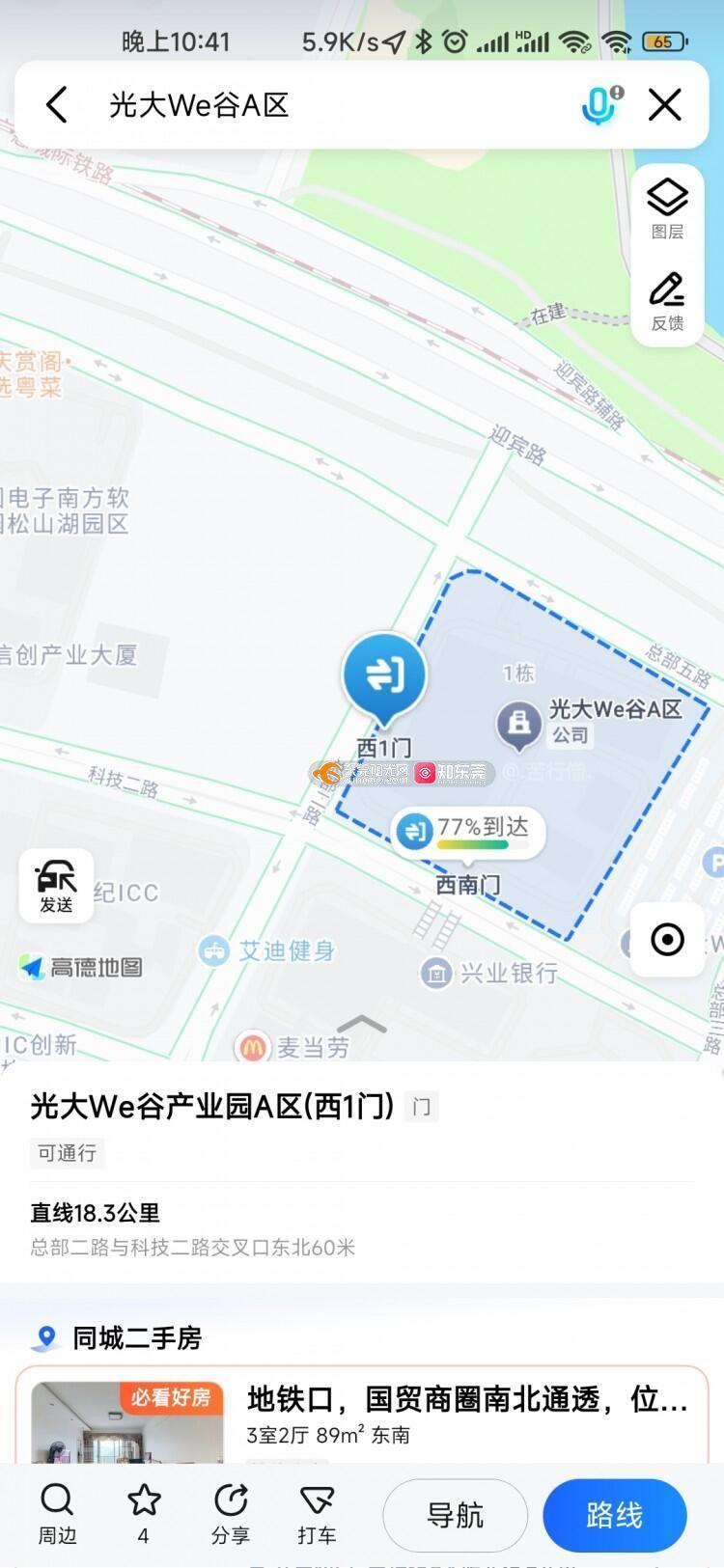Clear the search with the X
Viewport: 724px width, 1568px height.
click(x=665, y=105)
